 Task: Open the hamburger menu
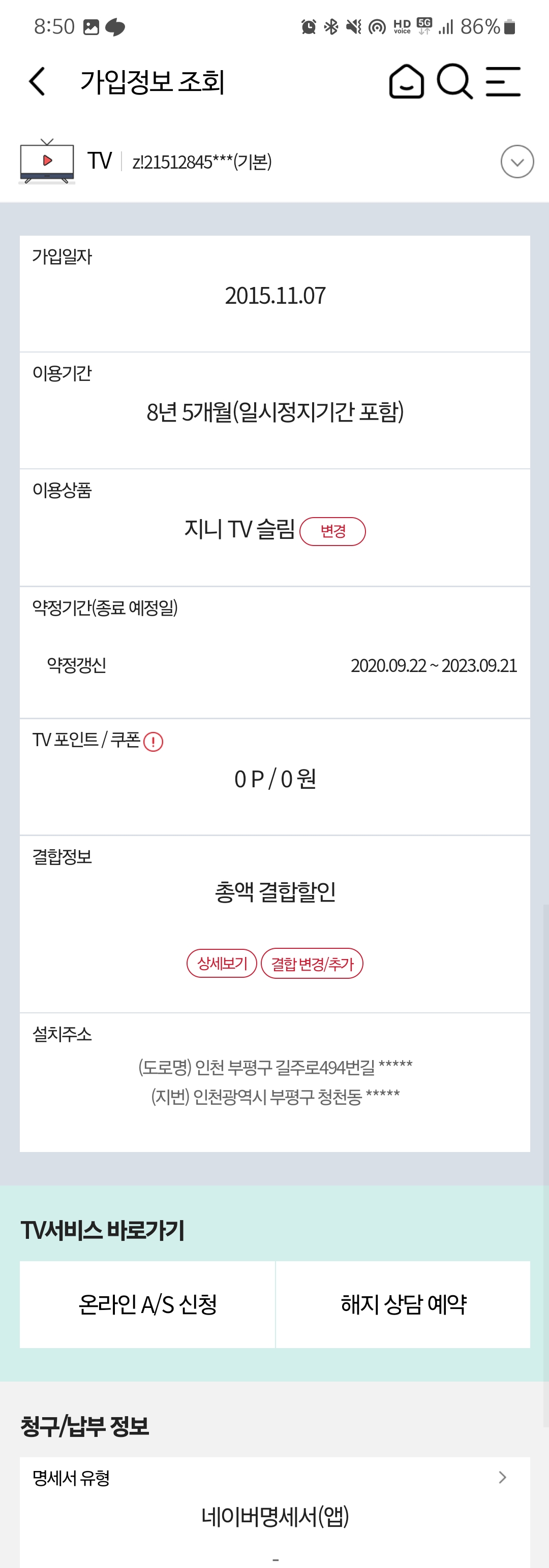point(503,82)
